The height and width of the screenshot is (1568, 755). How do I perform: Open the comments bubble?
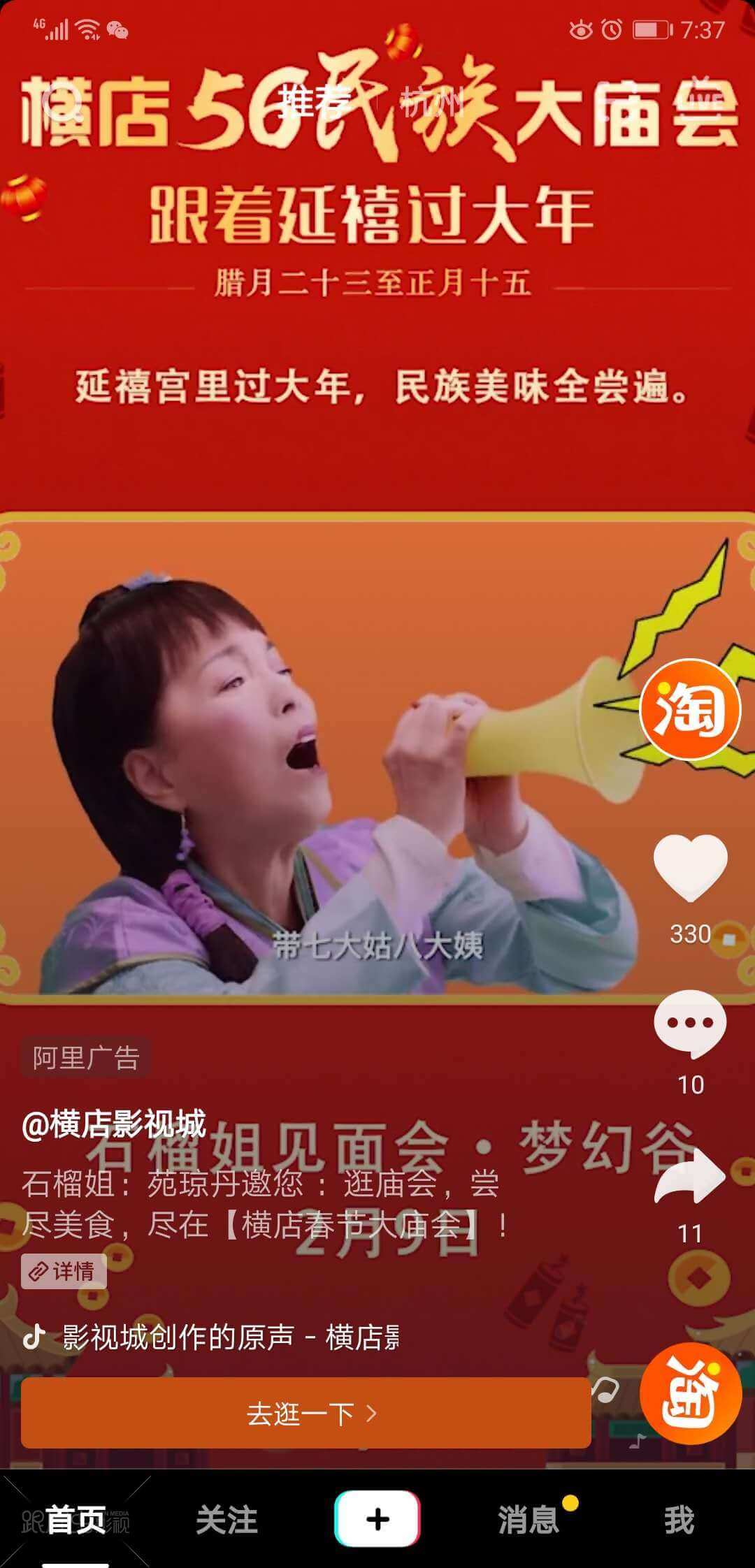(x=690, y=1023)
